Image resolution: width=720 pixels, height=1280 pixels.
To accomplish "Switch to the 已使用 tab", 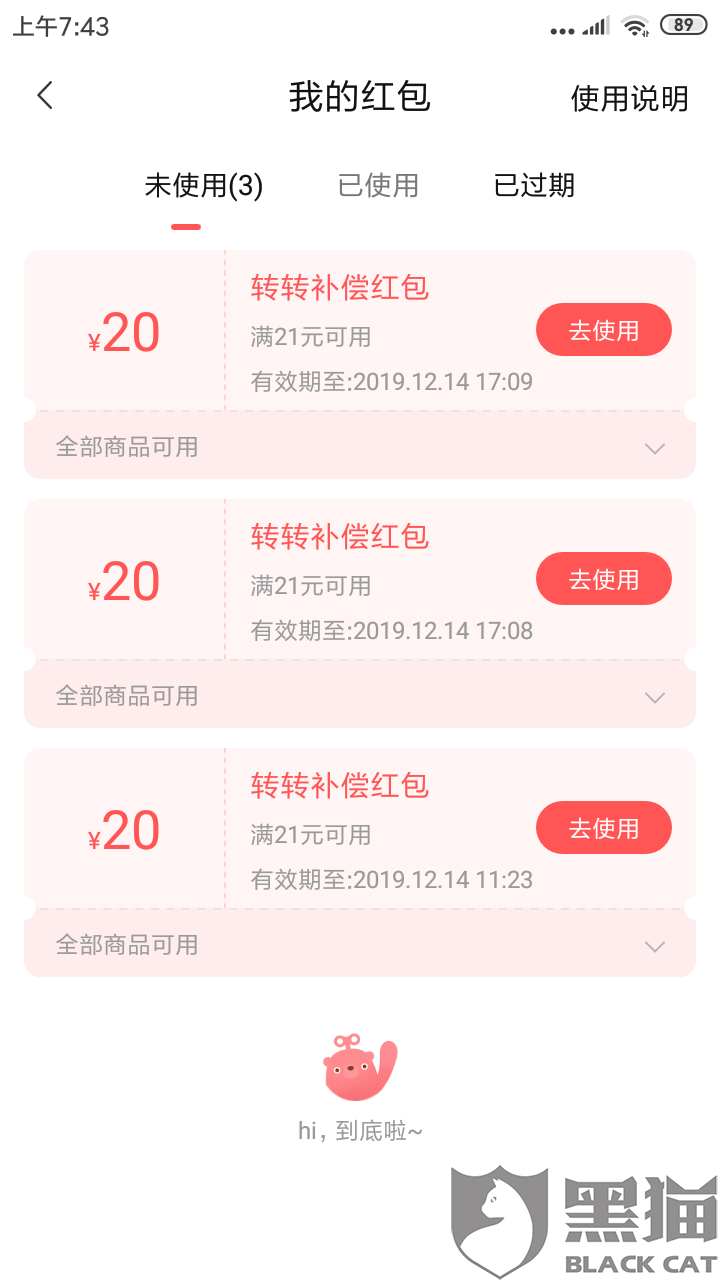I will [378, 186].
